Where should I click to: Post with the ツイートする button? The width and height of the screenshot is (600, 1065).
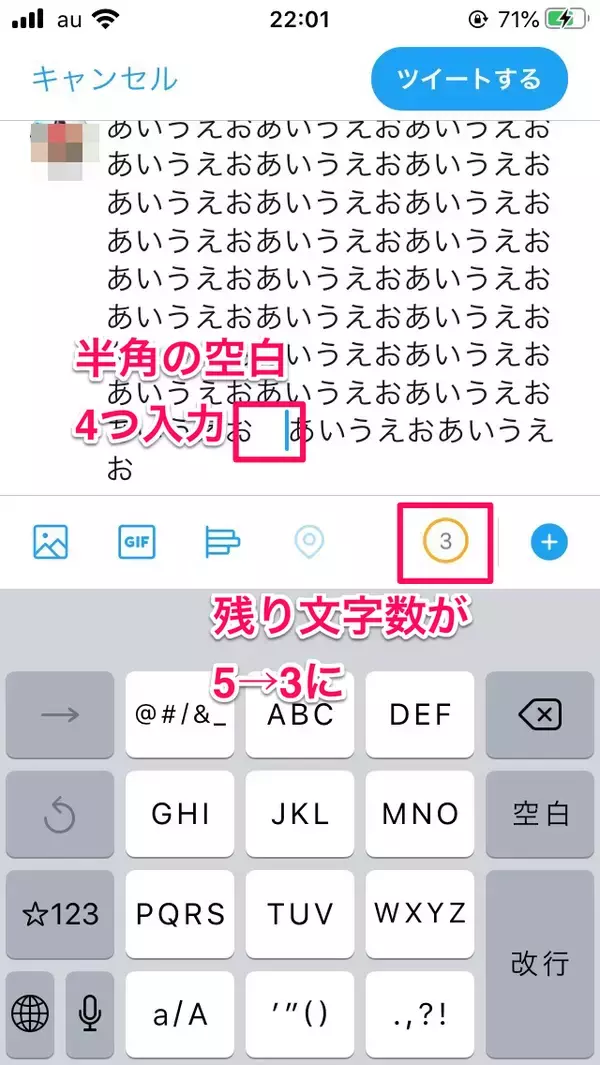pyautogui.click(x=469, y=78)
